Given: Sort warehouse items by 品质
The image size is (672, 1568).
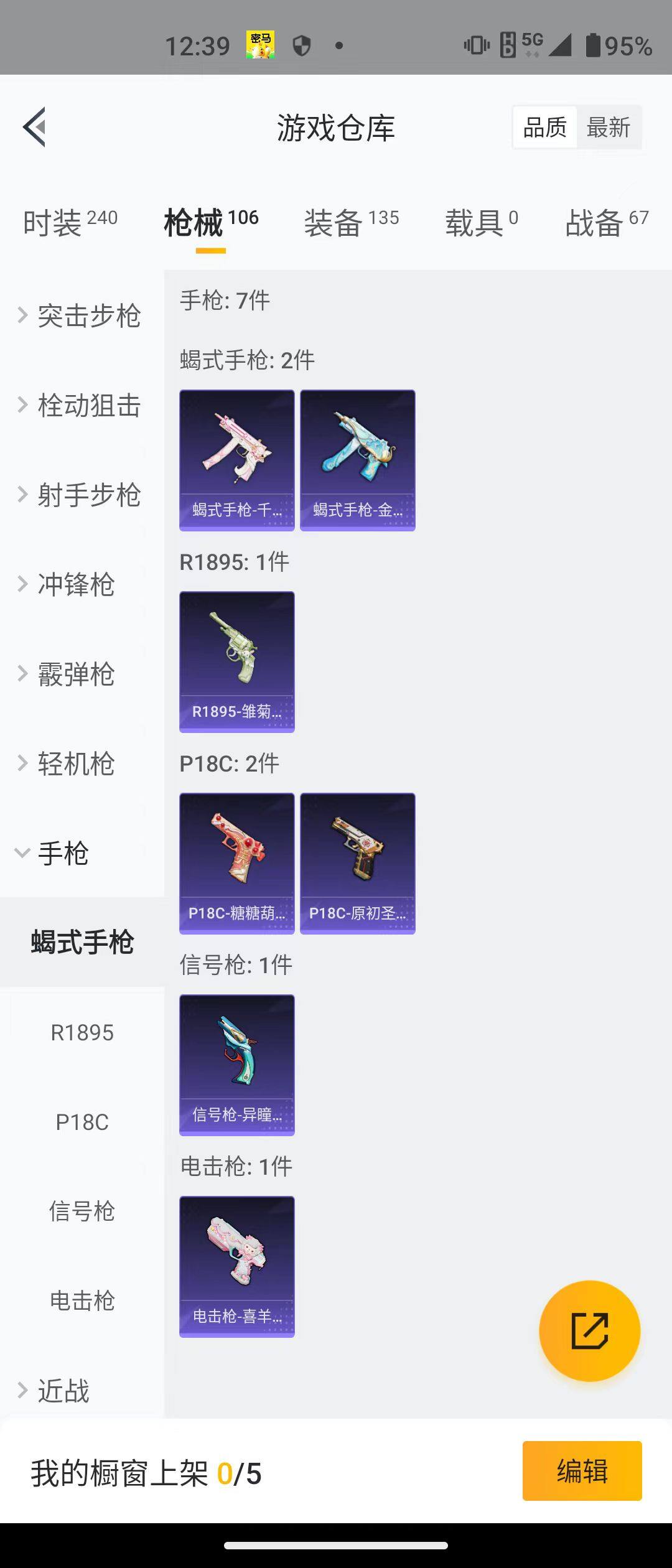Looking at the screenshot, I should pyautogui.click(x=543, y=126).
